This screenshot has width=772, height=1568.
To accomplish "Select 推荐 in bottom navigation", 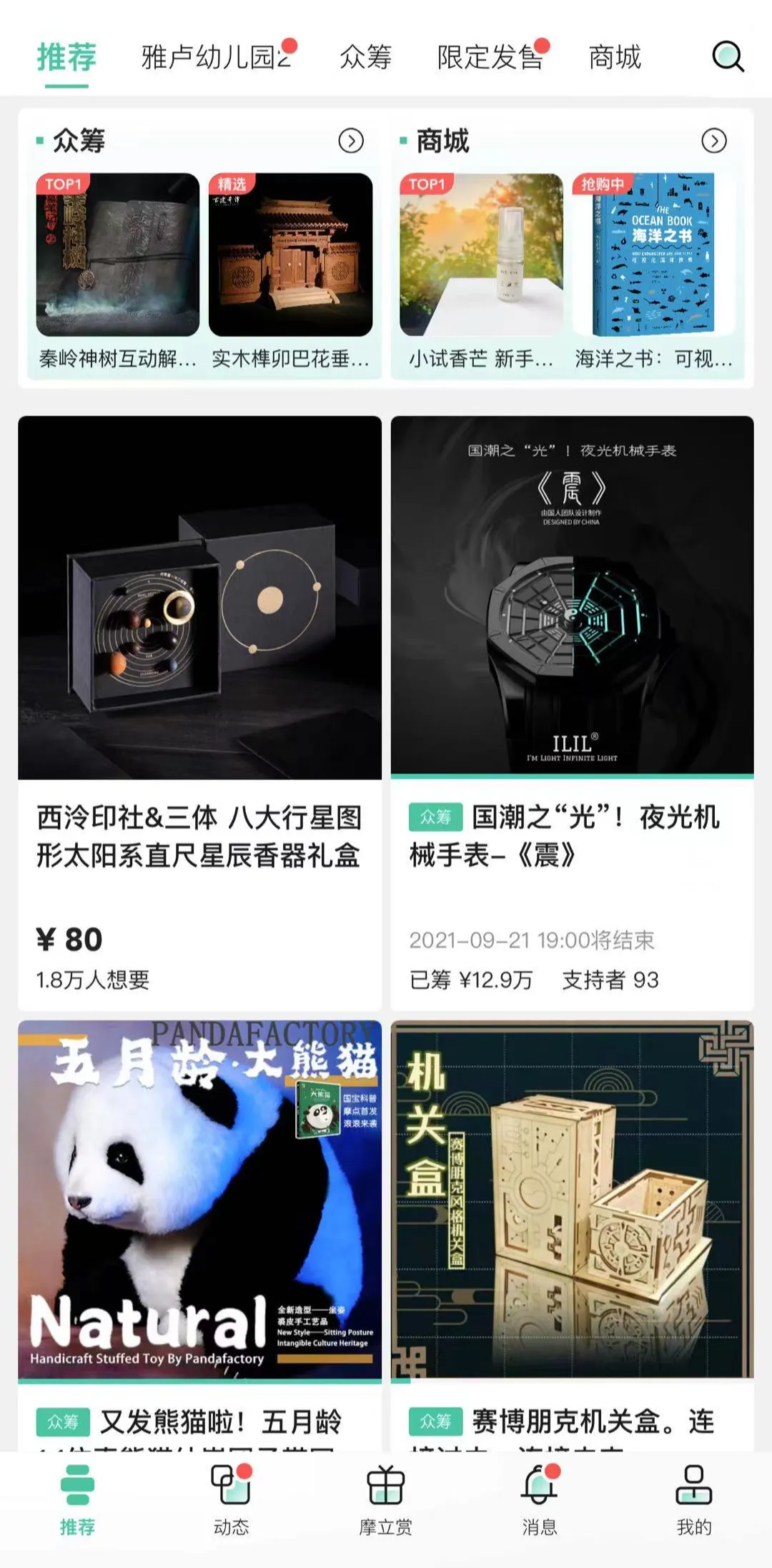I will 77,1499.
